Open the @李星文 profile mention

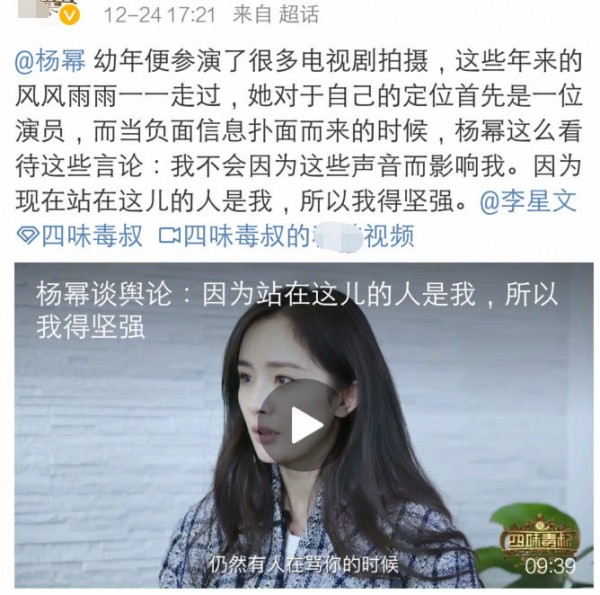(x=528, y=202)
